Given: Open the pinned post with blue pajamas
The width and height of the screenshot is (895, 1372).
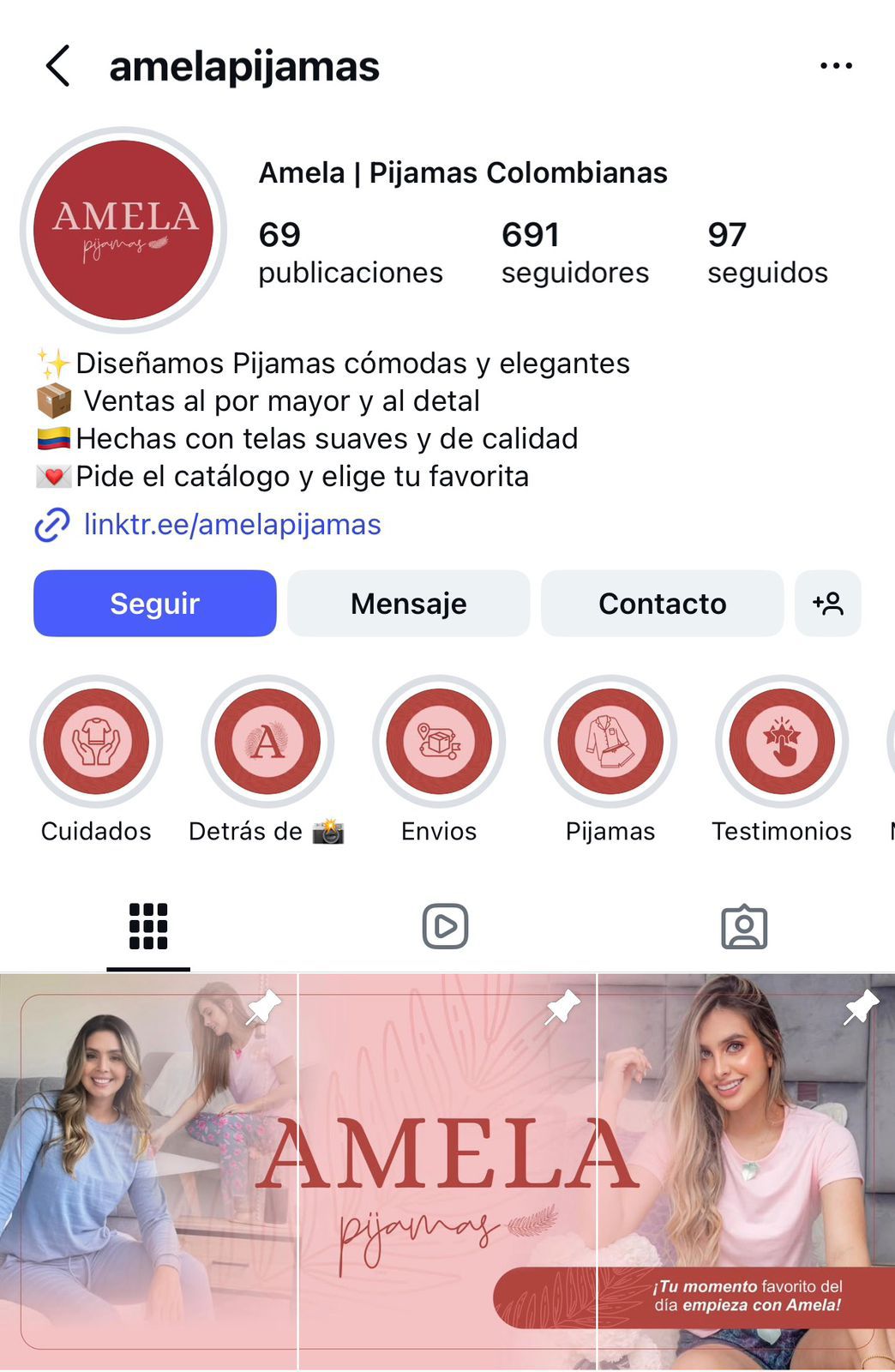Looking at the screenshot, I should click(x=147, y=1170).
